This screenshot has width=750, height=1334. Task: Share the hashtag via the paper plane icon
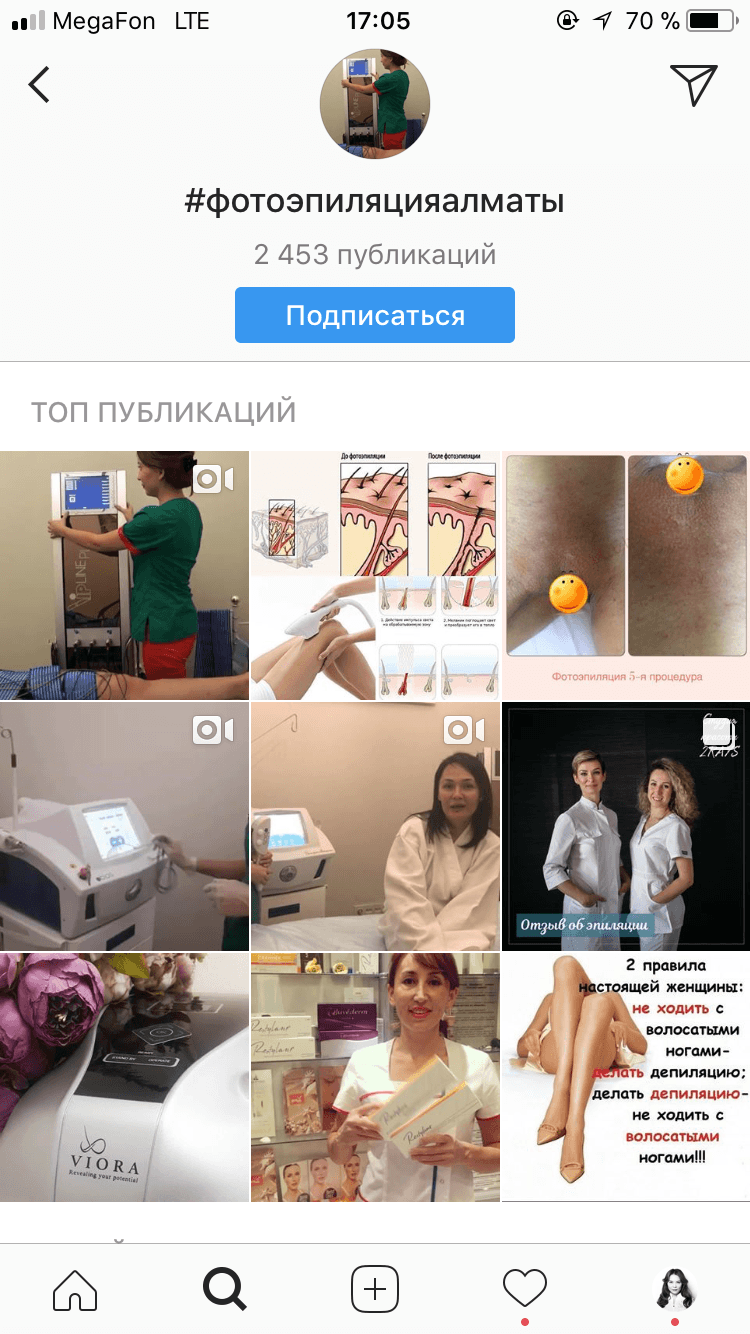pyautogui.click(x=693, y=85)
